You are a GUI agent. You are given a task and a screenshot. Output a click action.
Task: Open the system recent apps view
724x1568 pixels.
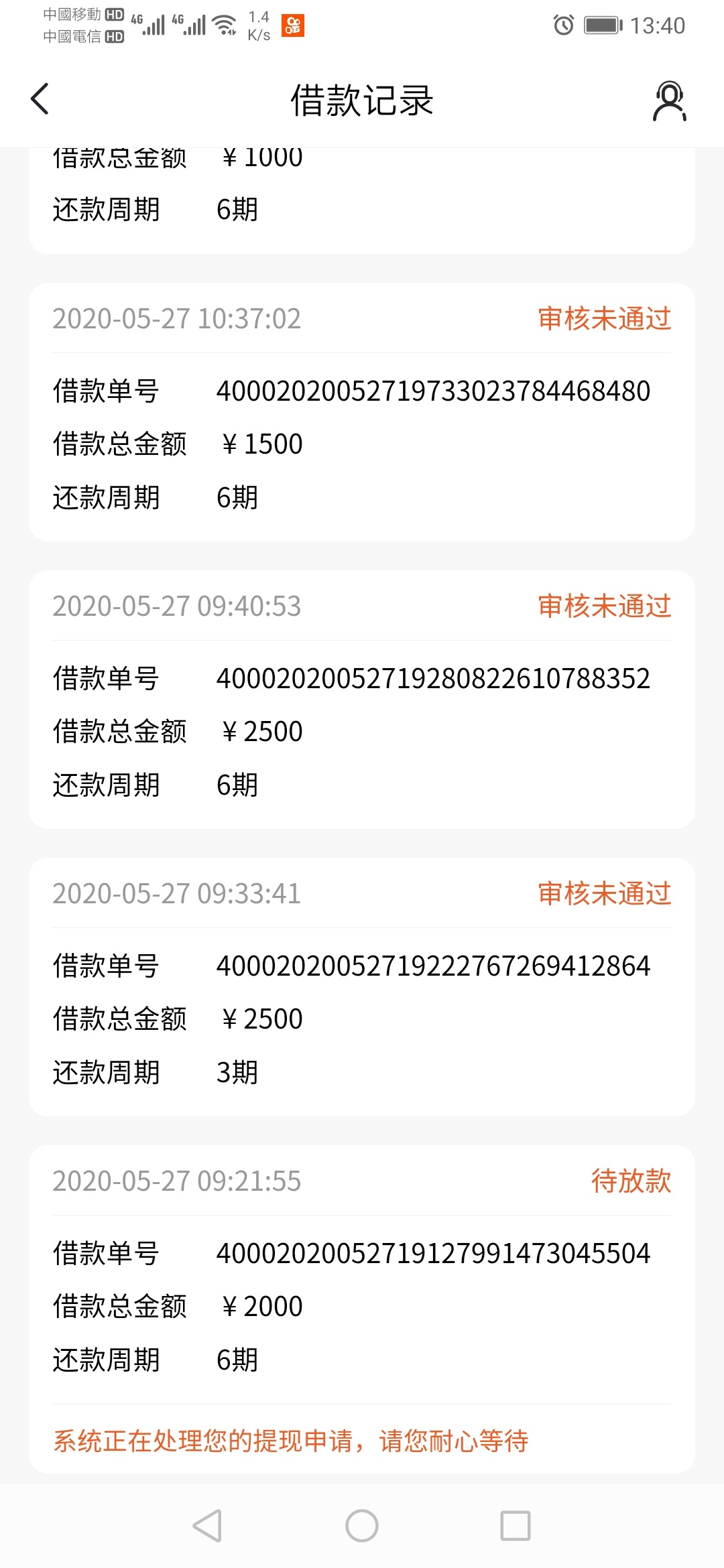coord(516,1526)
